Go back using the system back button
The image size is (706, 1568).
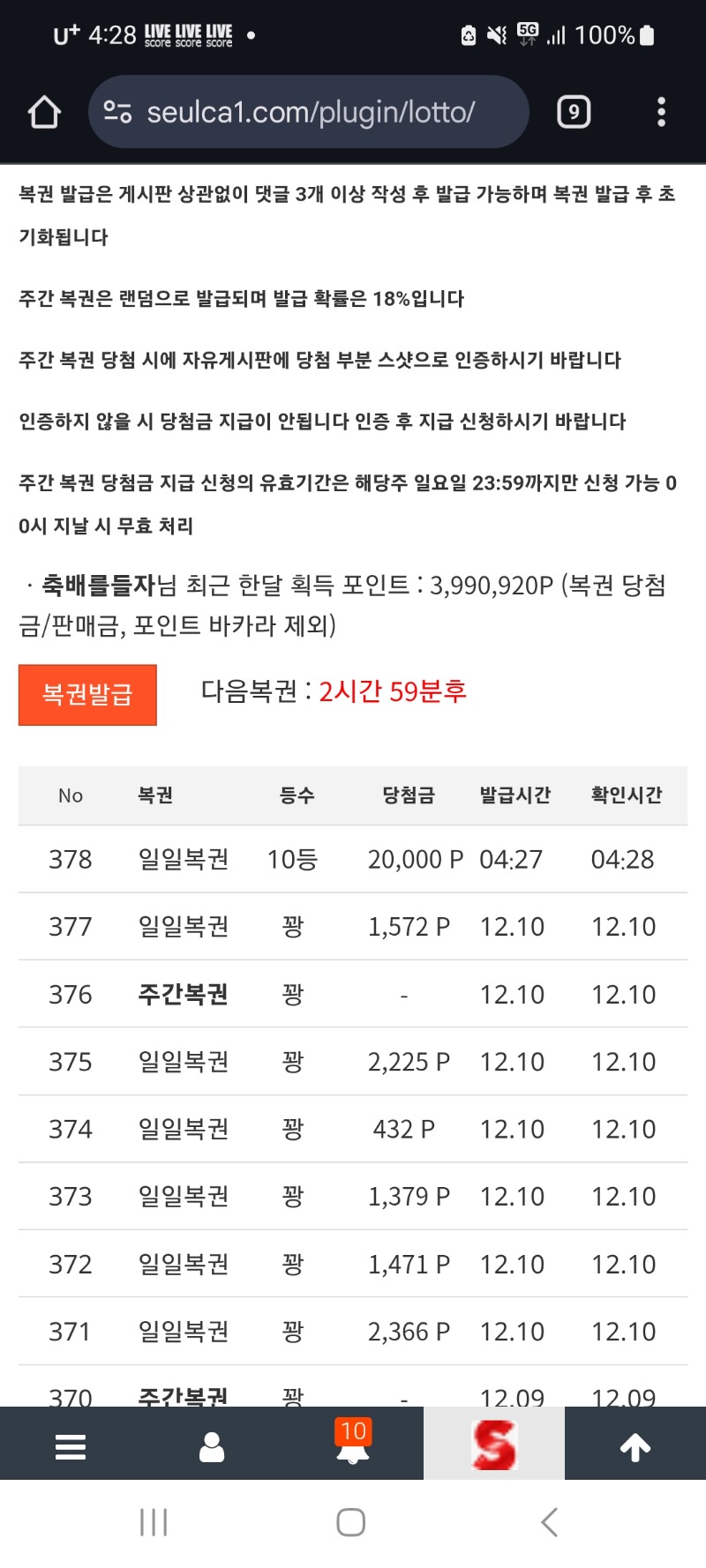pyautogui.click(x=549, y=1522)
